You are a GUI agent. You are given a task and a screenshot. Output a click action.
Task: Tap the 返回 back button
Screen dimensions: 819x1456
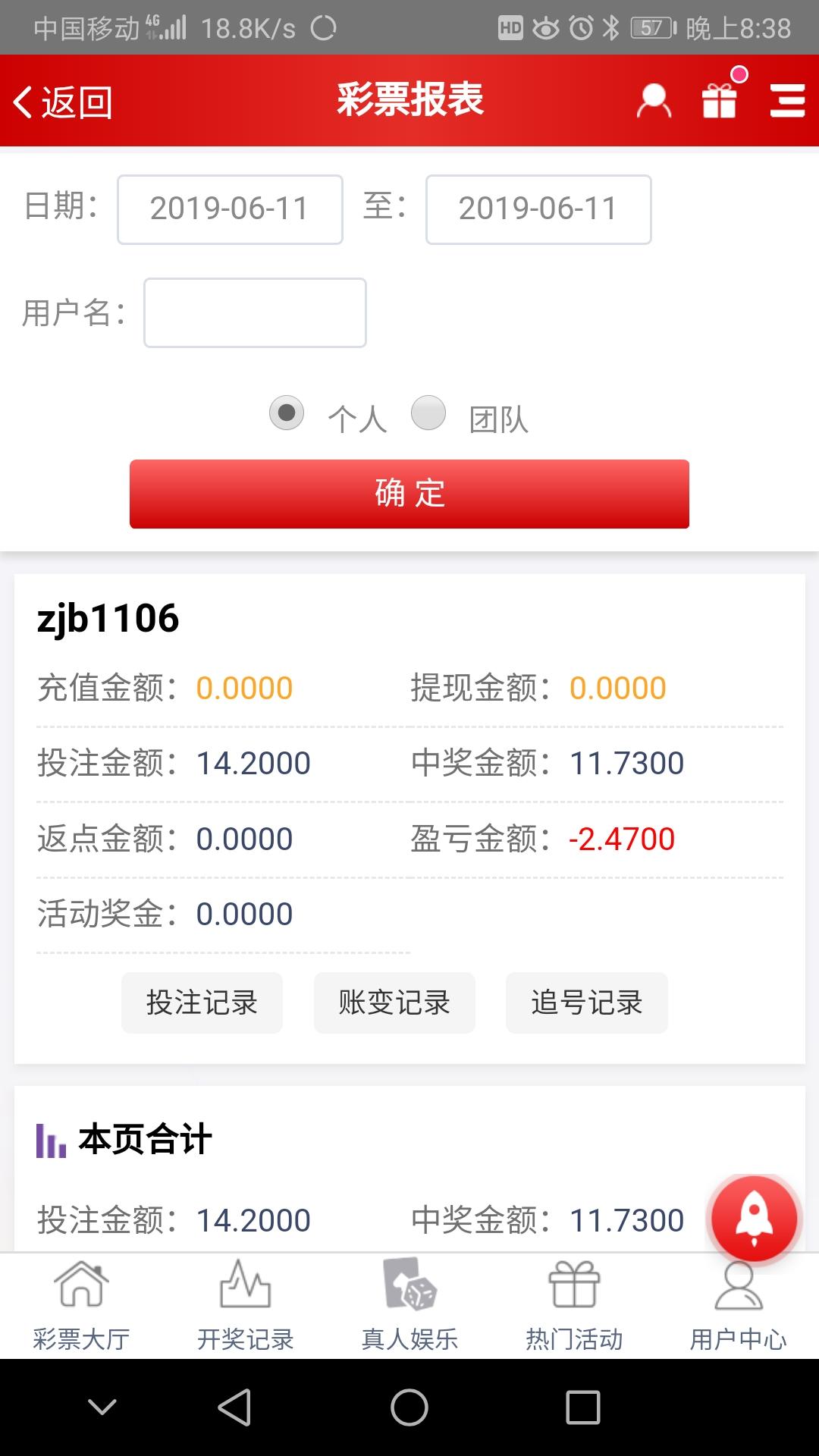pyautogui.click(x=63, y=102)
